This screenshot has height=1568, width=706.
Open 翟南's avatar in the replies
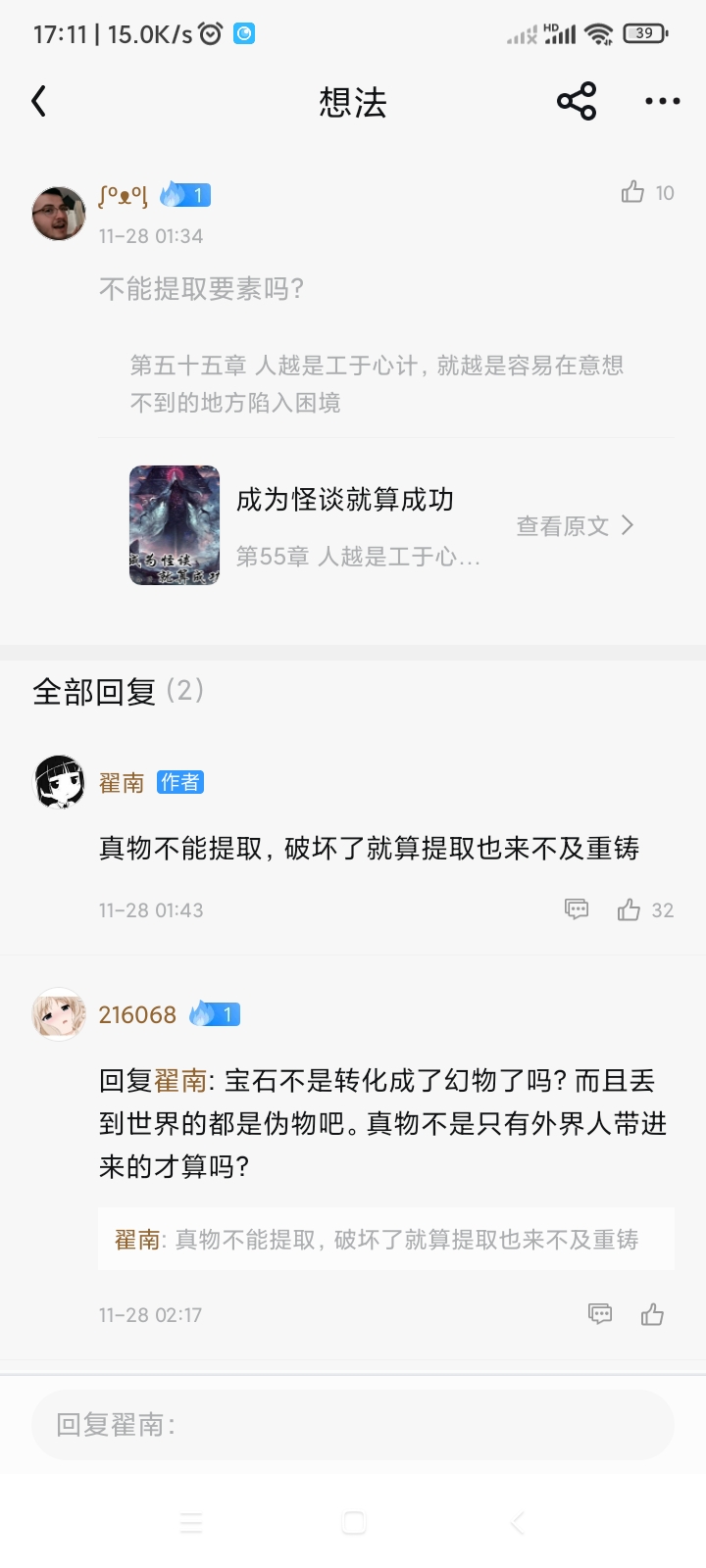59,782
